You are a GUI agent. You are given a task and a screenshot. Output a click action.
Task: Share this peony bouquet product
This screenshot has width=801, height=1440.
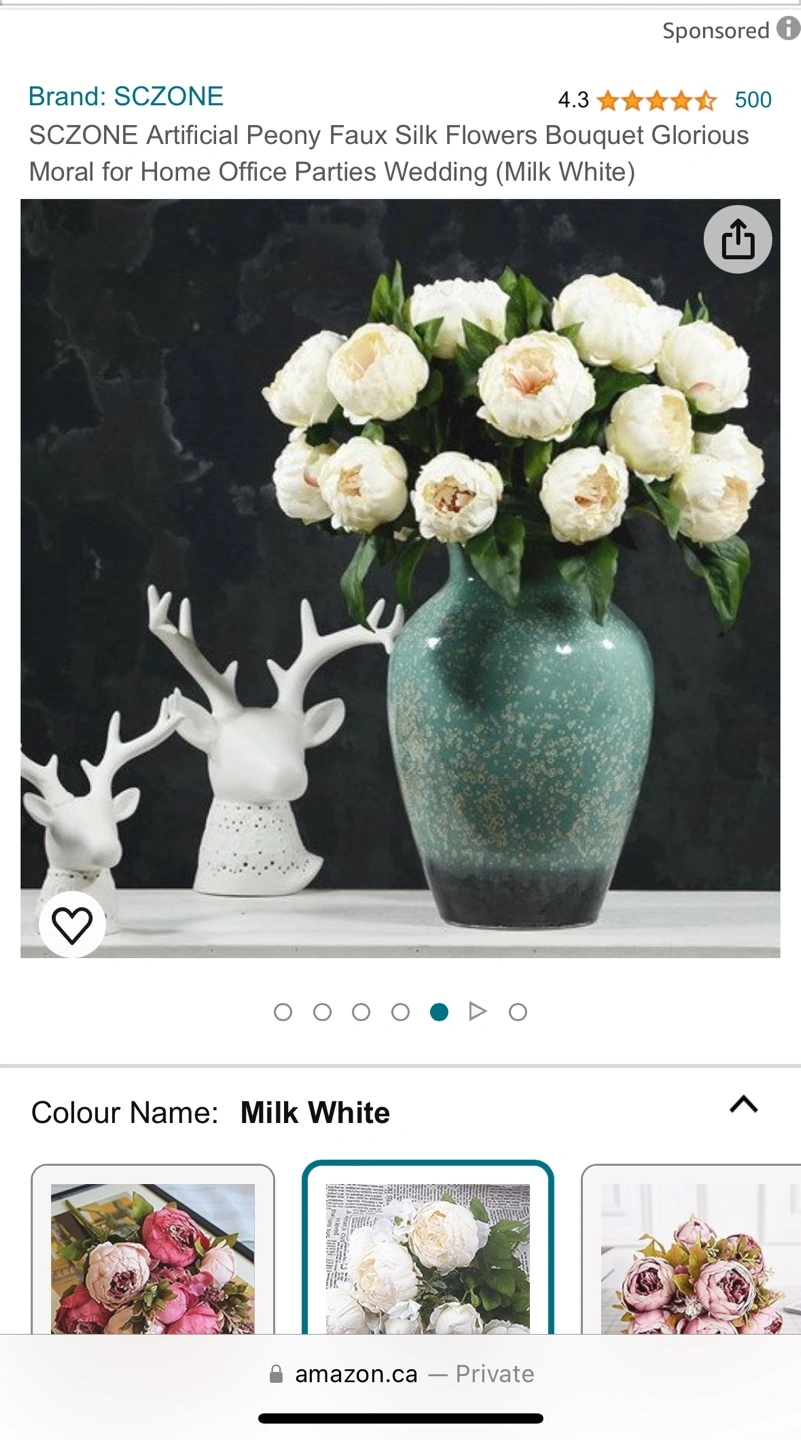[738, 240]
